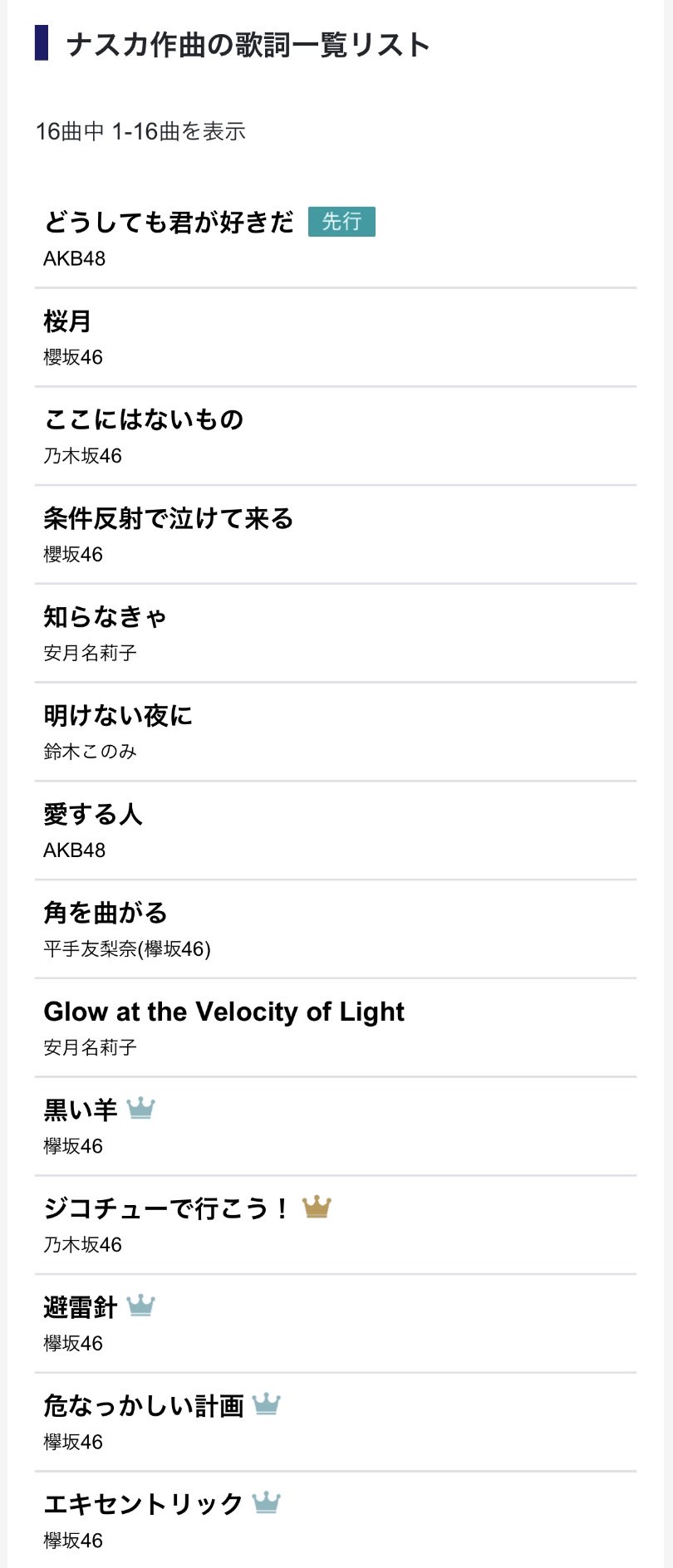Open Glow at the Velocity of Light
This screenshot has width=673, height=1568.
224,1012
